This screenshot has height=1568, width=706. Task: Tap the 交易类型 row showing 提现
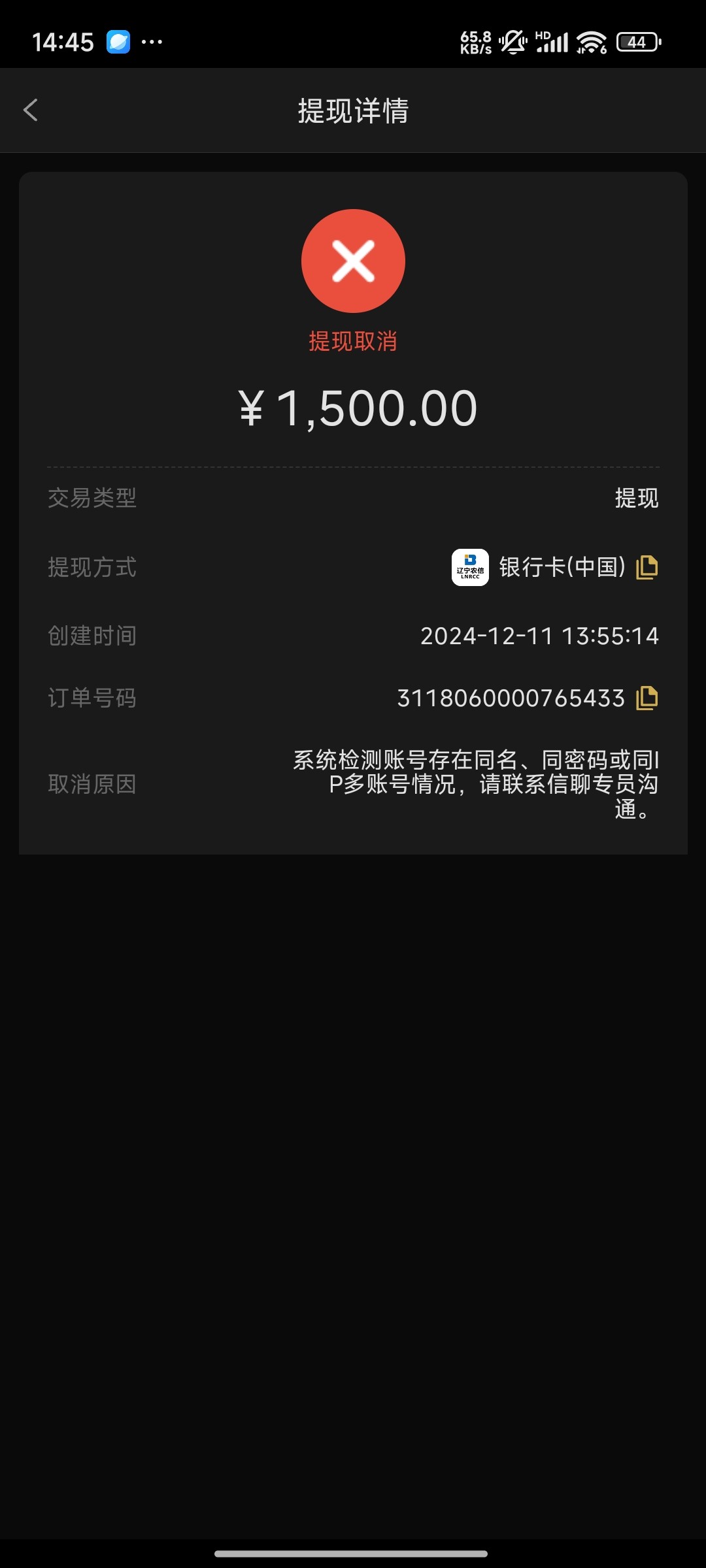pyautogui.click(x=353, y=498)
